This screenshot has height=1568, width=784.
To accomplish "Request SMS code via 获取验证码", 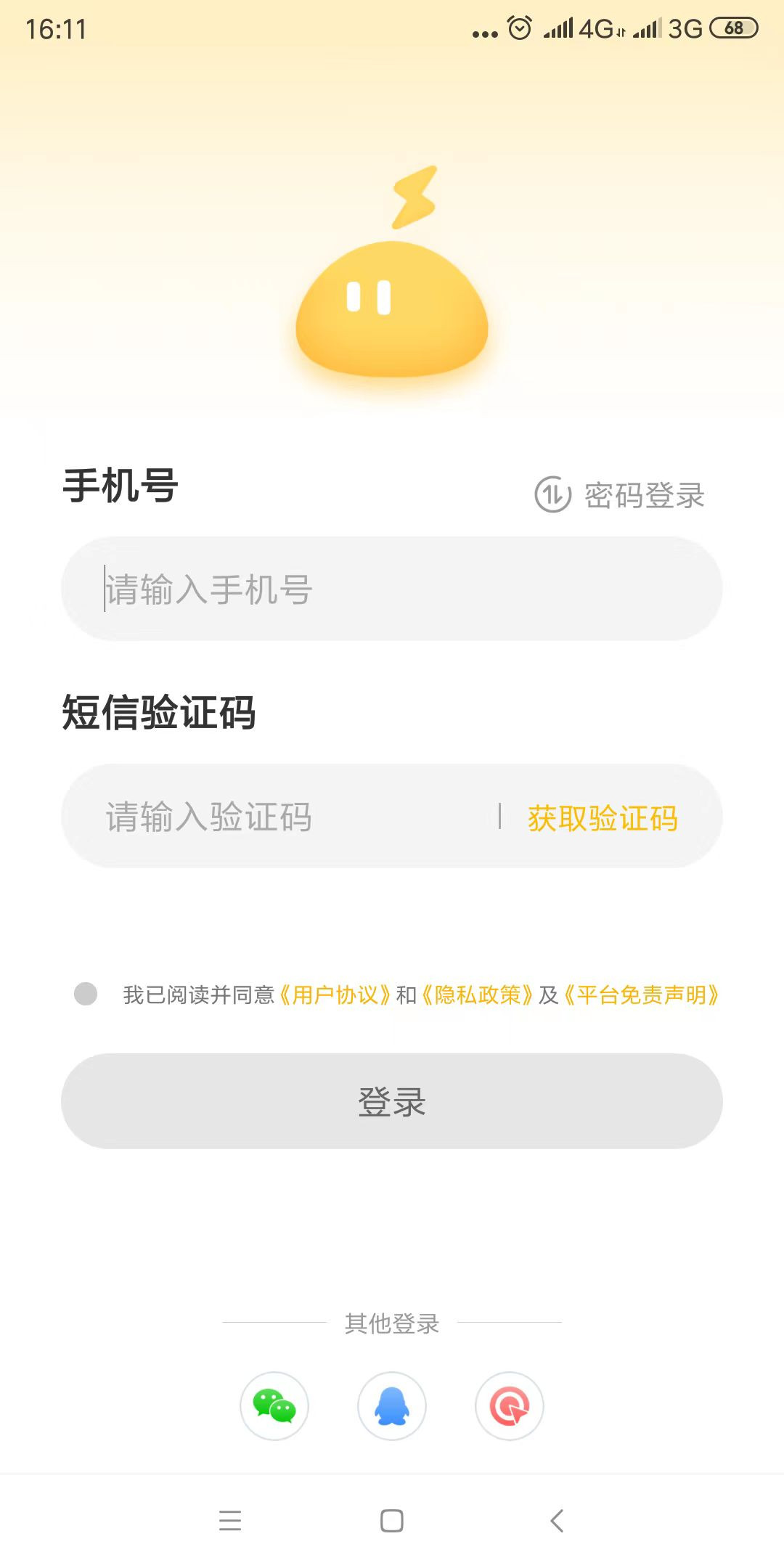I will tap(603, 818).
